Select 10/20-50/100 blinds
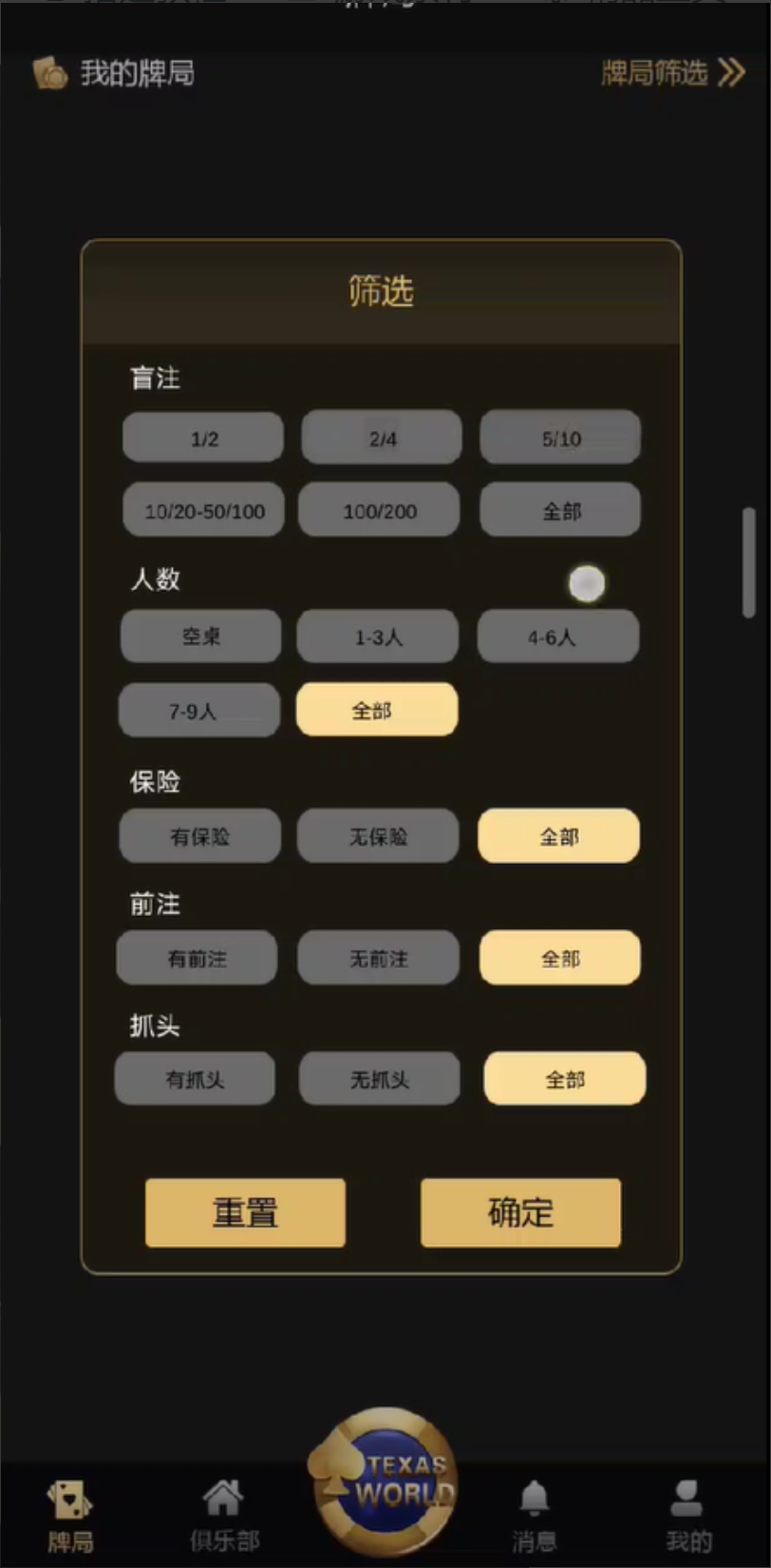Viewport: 771px width, 1568px height. point(203,511)
